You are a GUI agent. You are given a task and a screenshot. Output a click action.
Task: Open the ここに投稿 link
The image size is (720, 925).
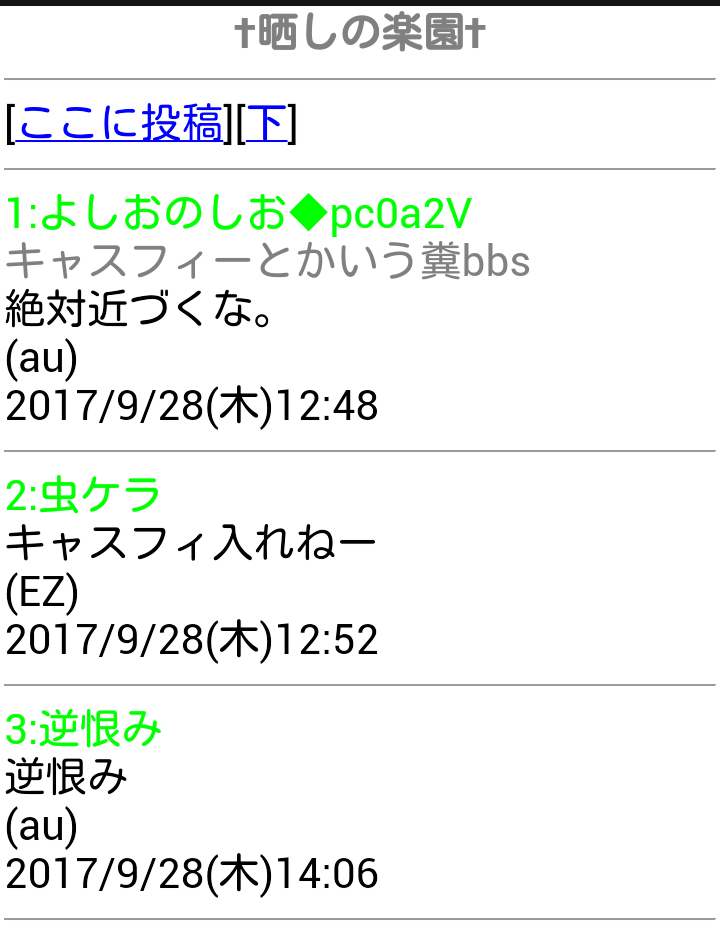pos(120,124)
